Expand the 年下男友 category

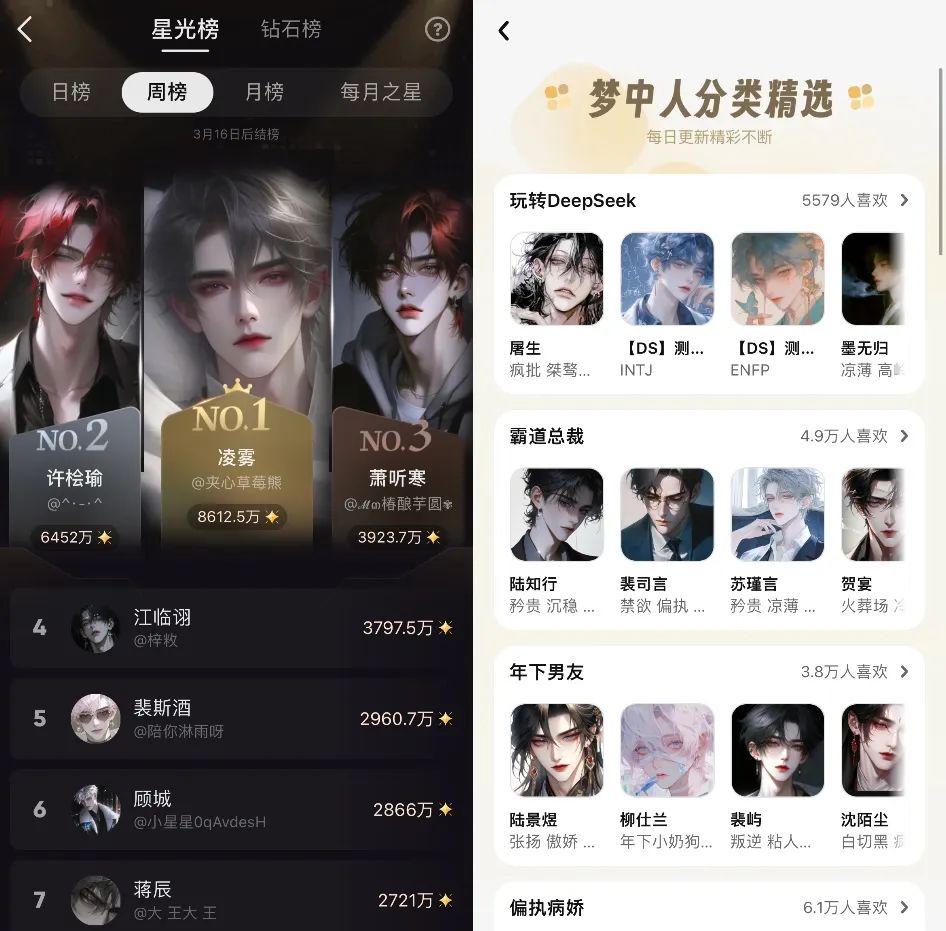(903, 672)
